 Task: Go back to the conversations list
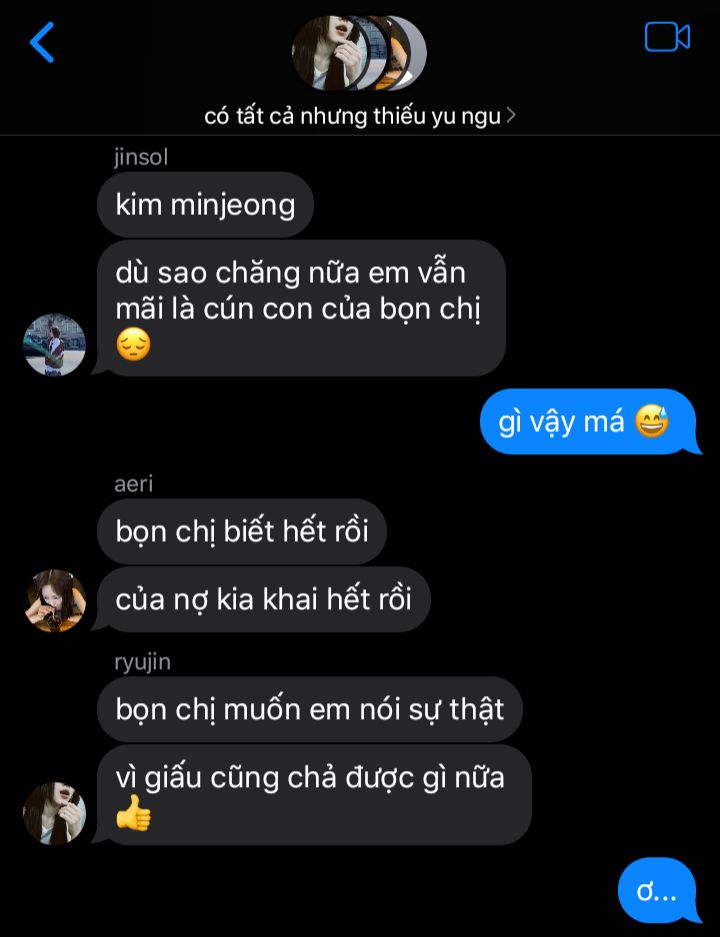click(x=42, y=42)
